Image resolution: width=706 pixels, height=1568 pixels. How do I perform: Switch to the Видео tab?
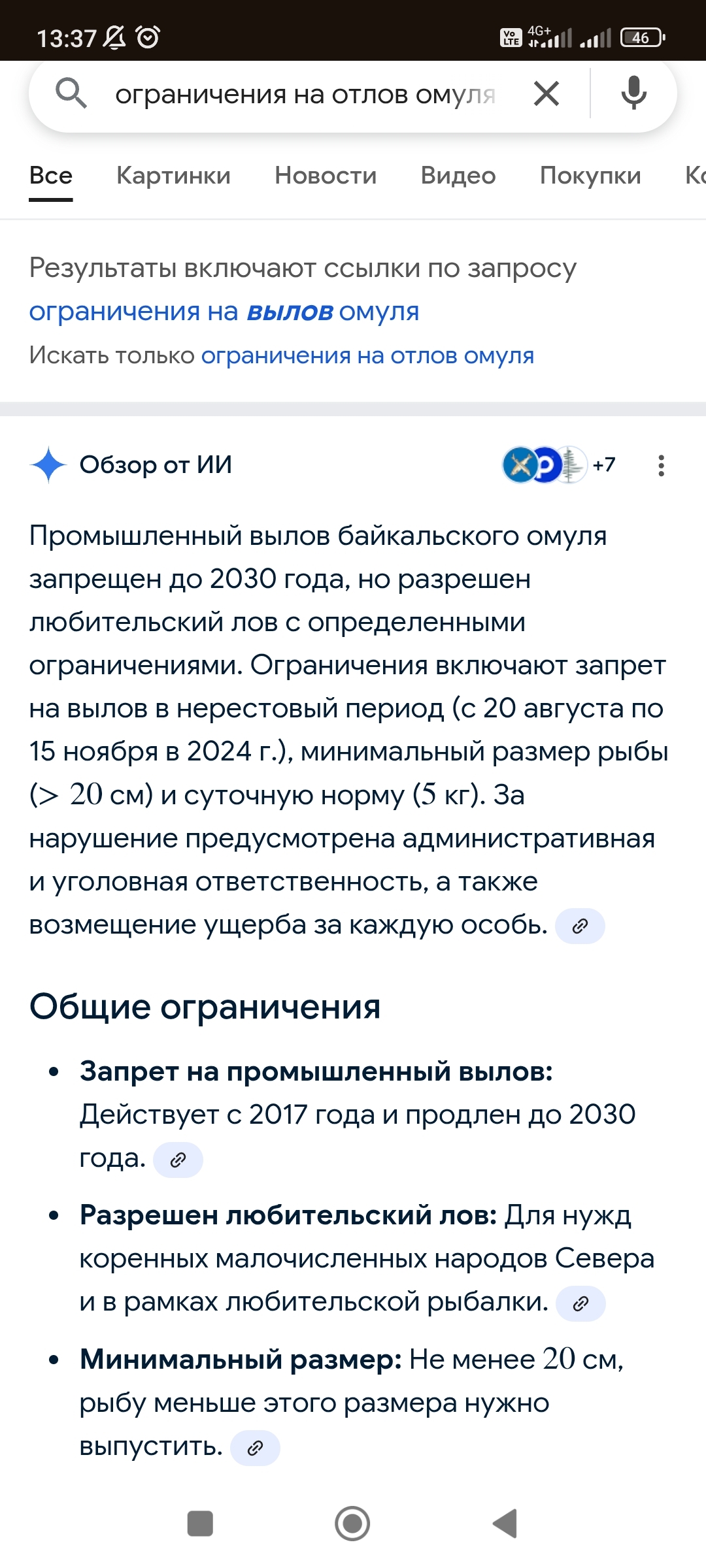tap(458, 176)
